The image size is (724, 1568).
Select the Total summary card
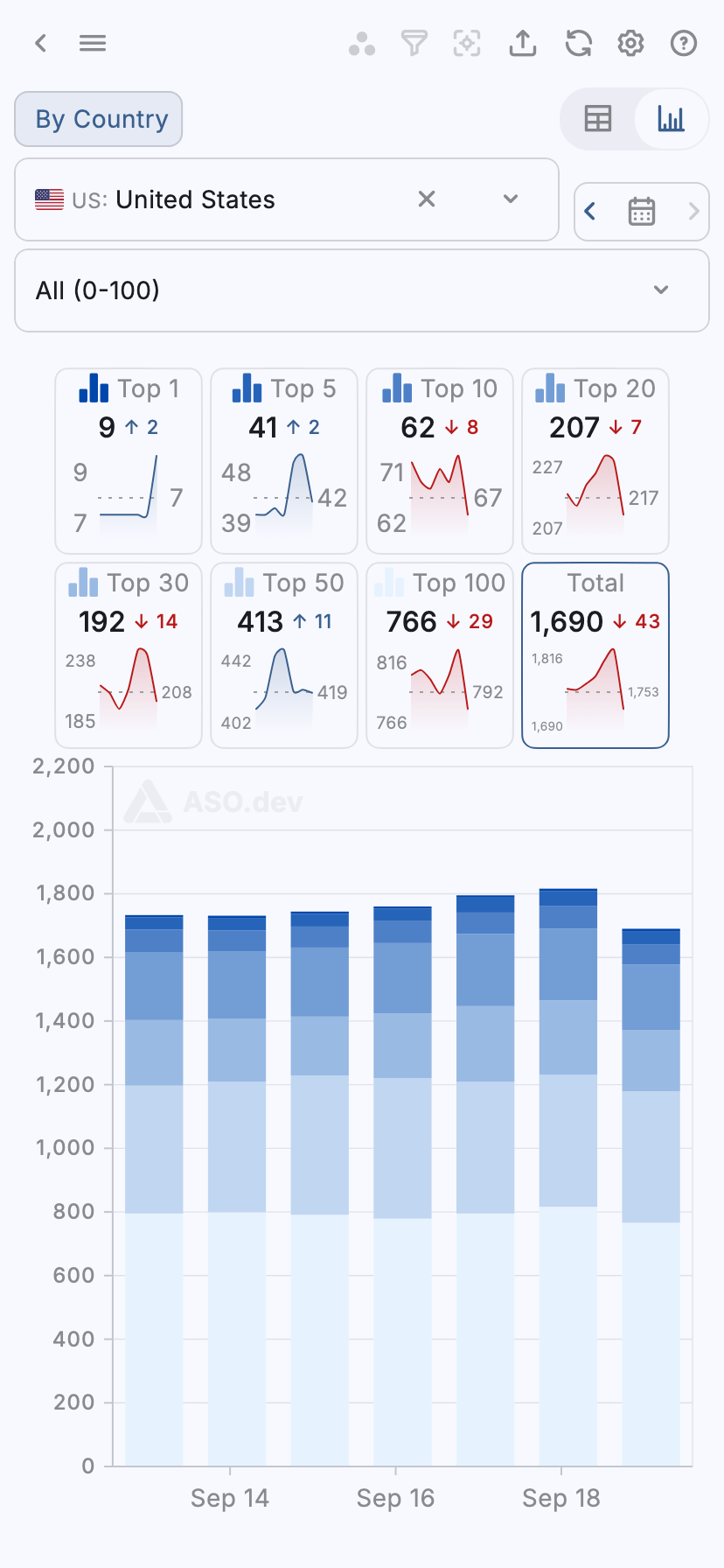pyautogui.click(x=595, y=654)
